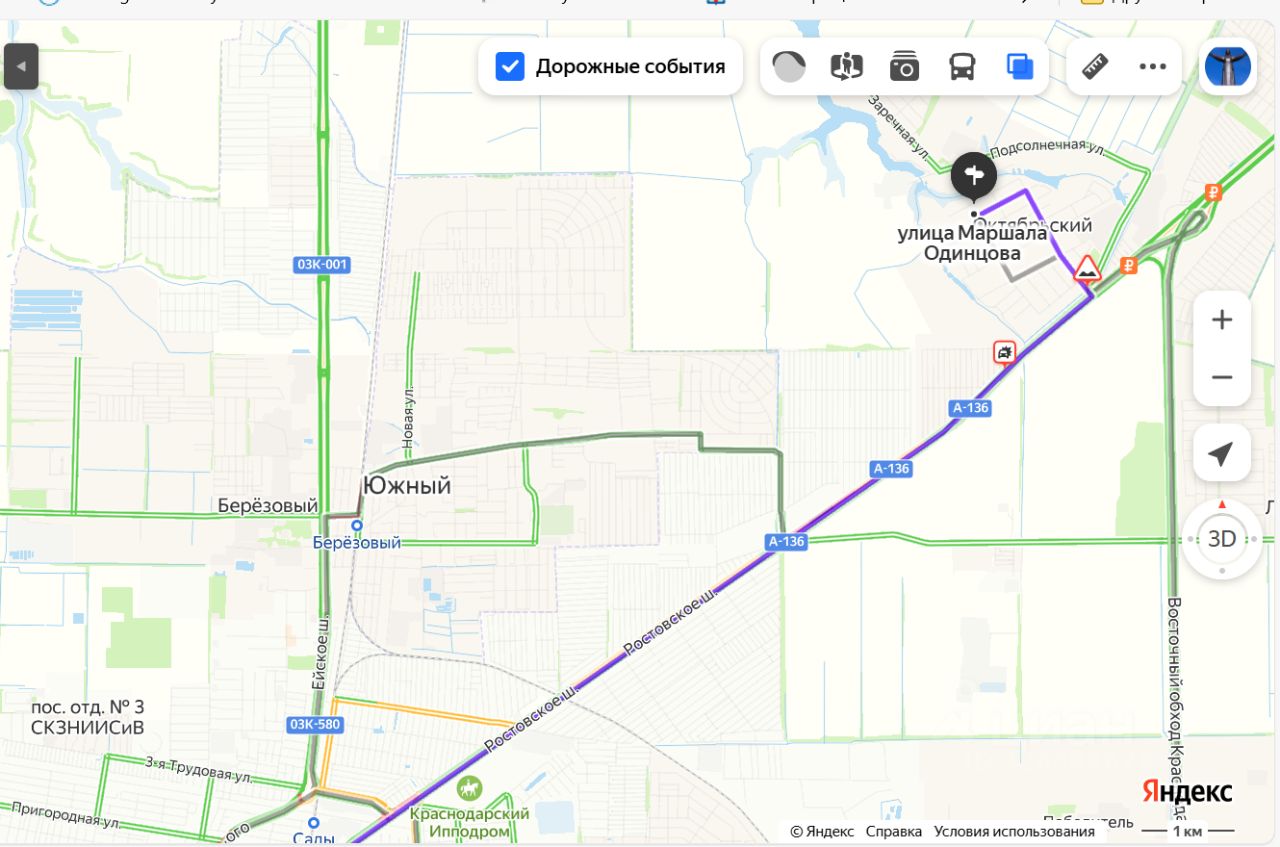Open the map layers selector
Image resolution: width=1280 pixels, height=847 pixels.
click(1020, 67)
